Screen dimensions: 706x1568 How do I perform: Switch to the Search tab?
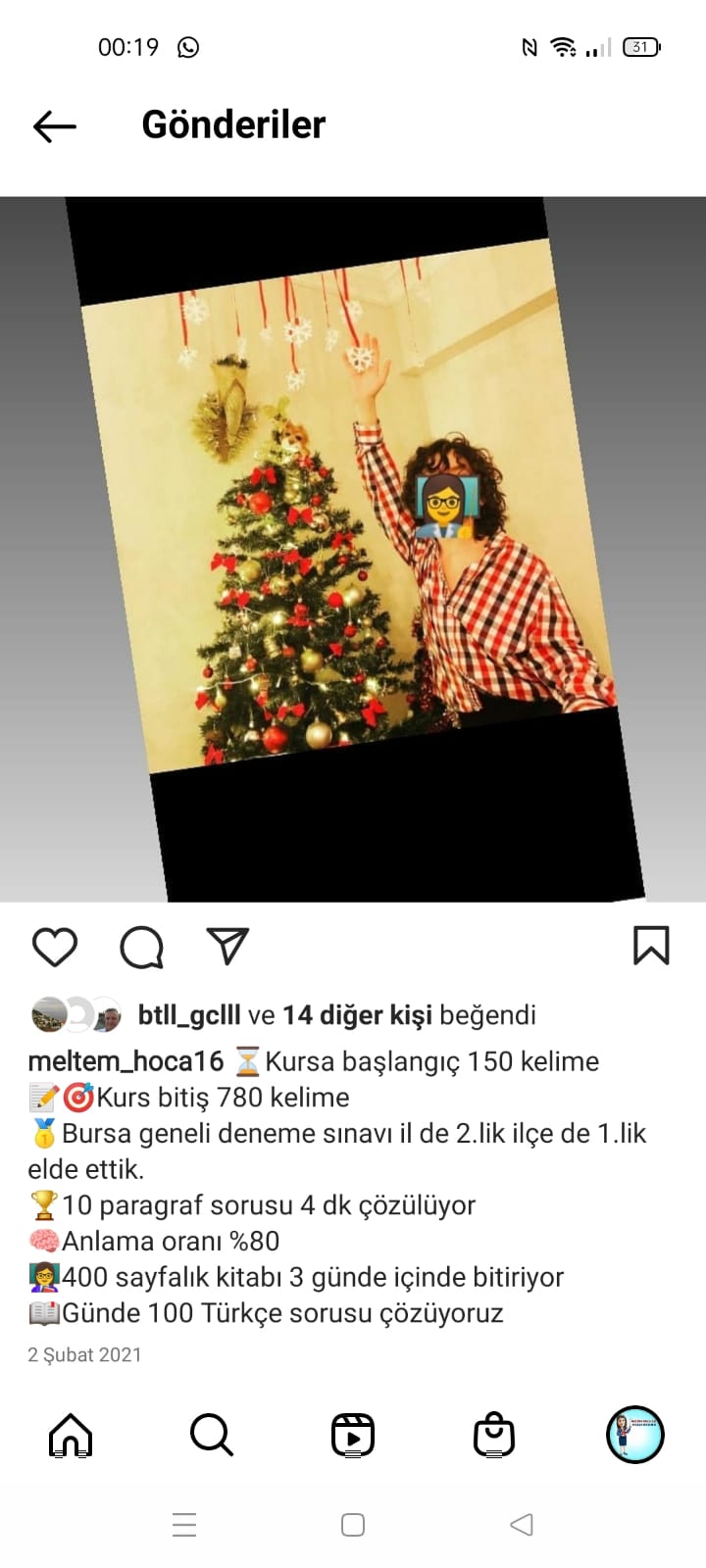tap(212, 1436)
